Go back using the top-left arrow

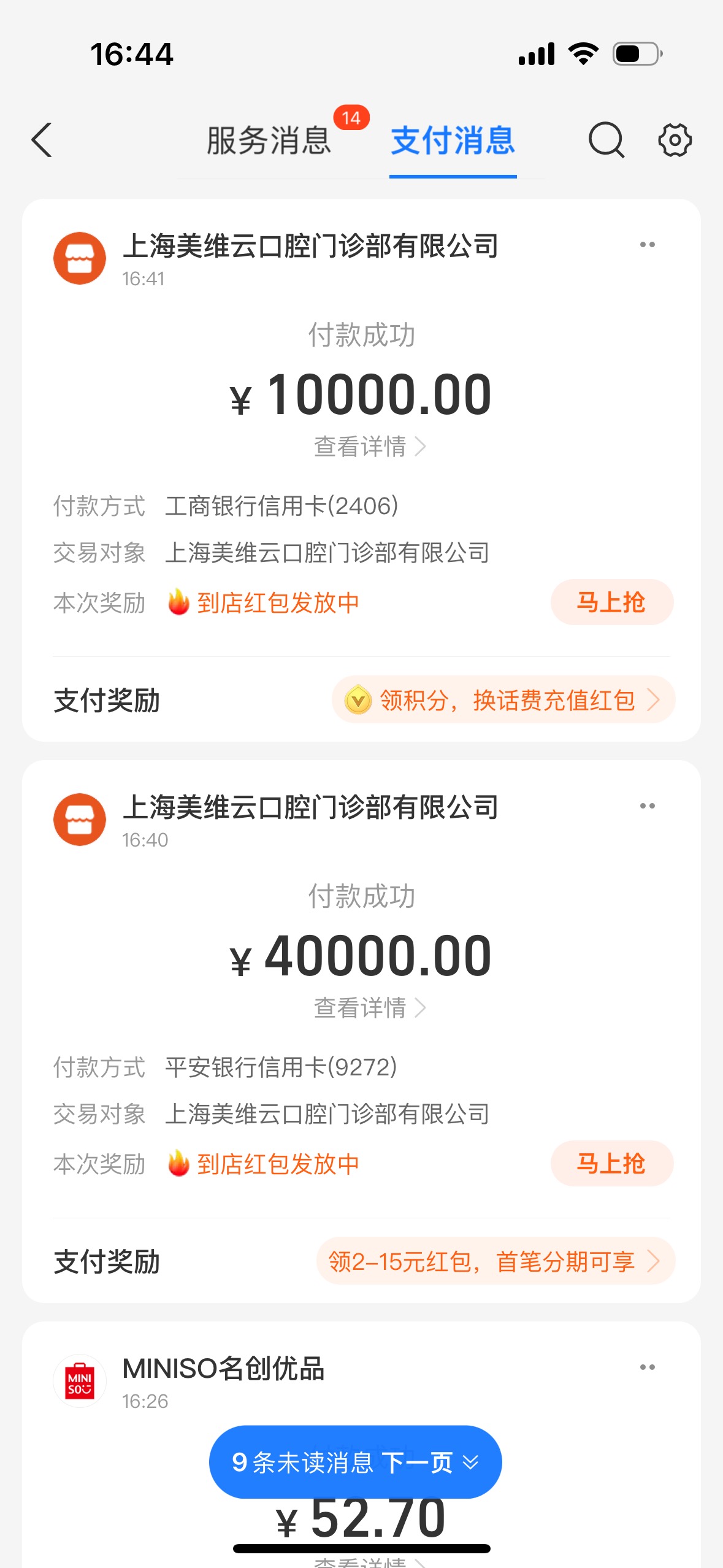click(42, 140)
